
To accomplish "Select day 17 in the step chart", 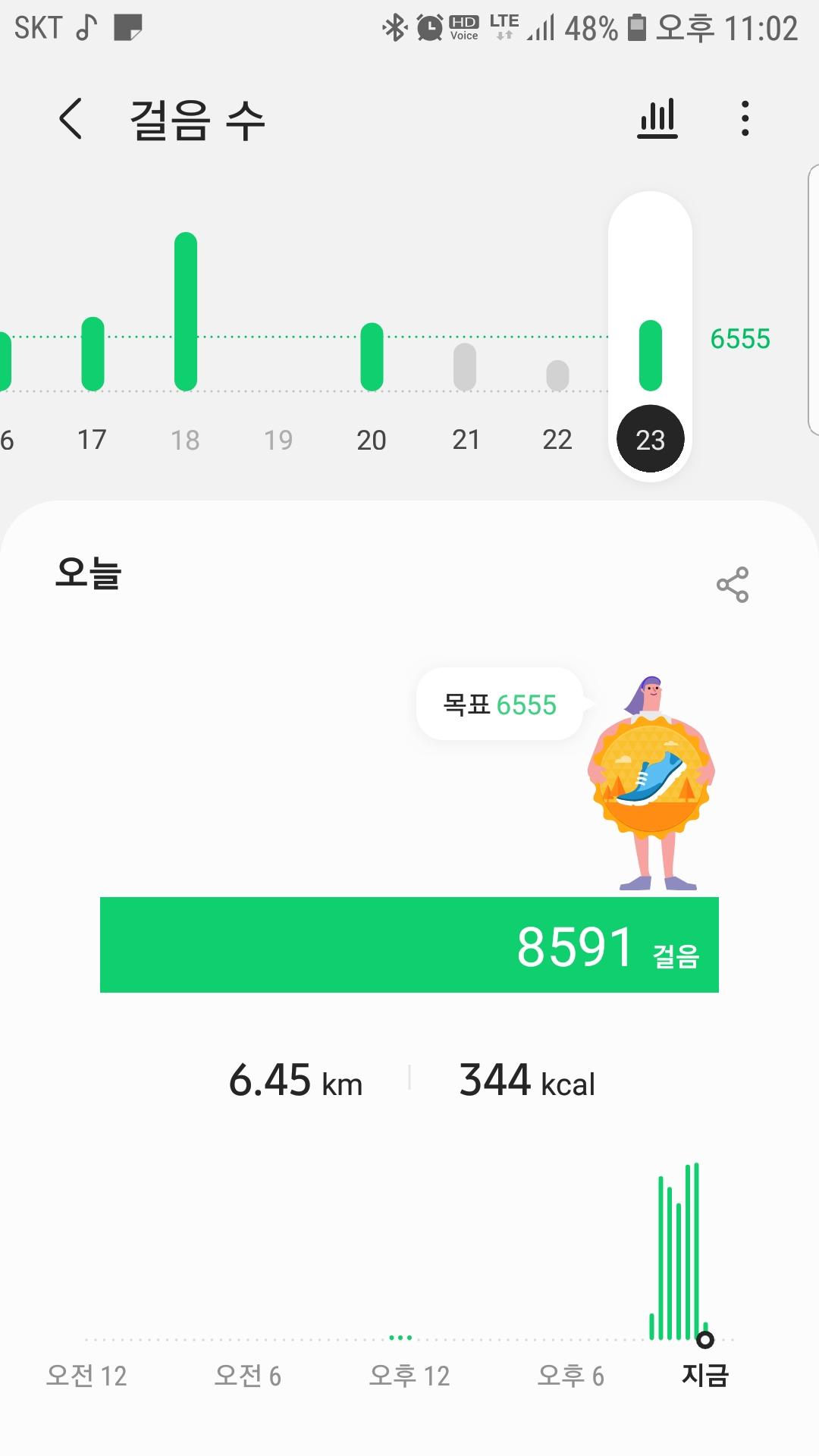I will tap(93, 439).
